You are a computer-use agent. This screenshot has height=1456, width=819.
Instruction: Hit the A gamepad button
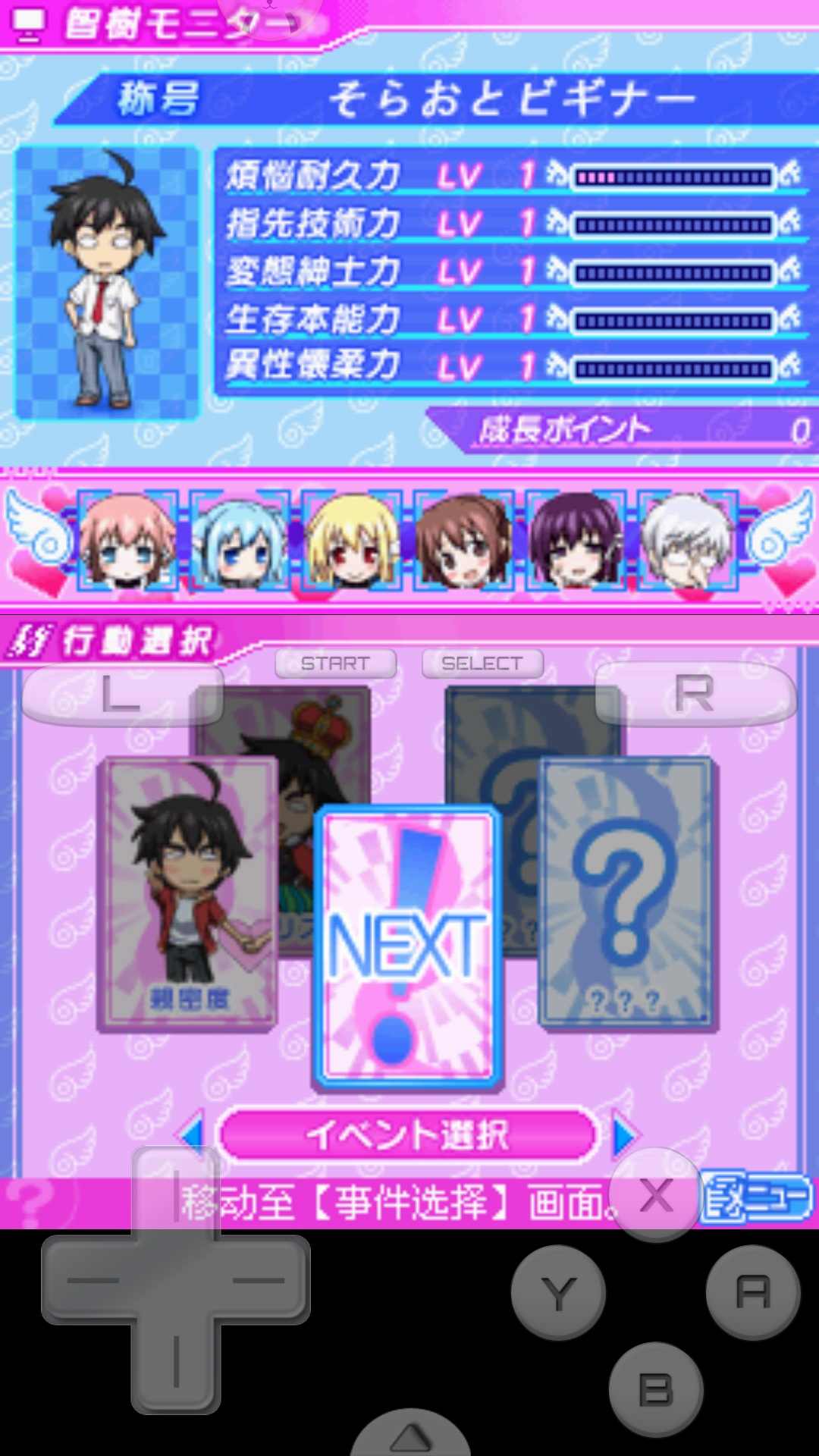point(753,1292)
